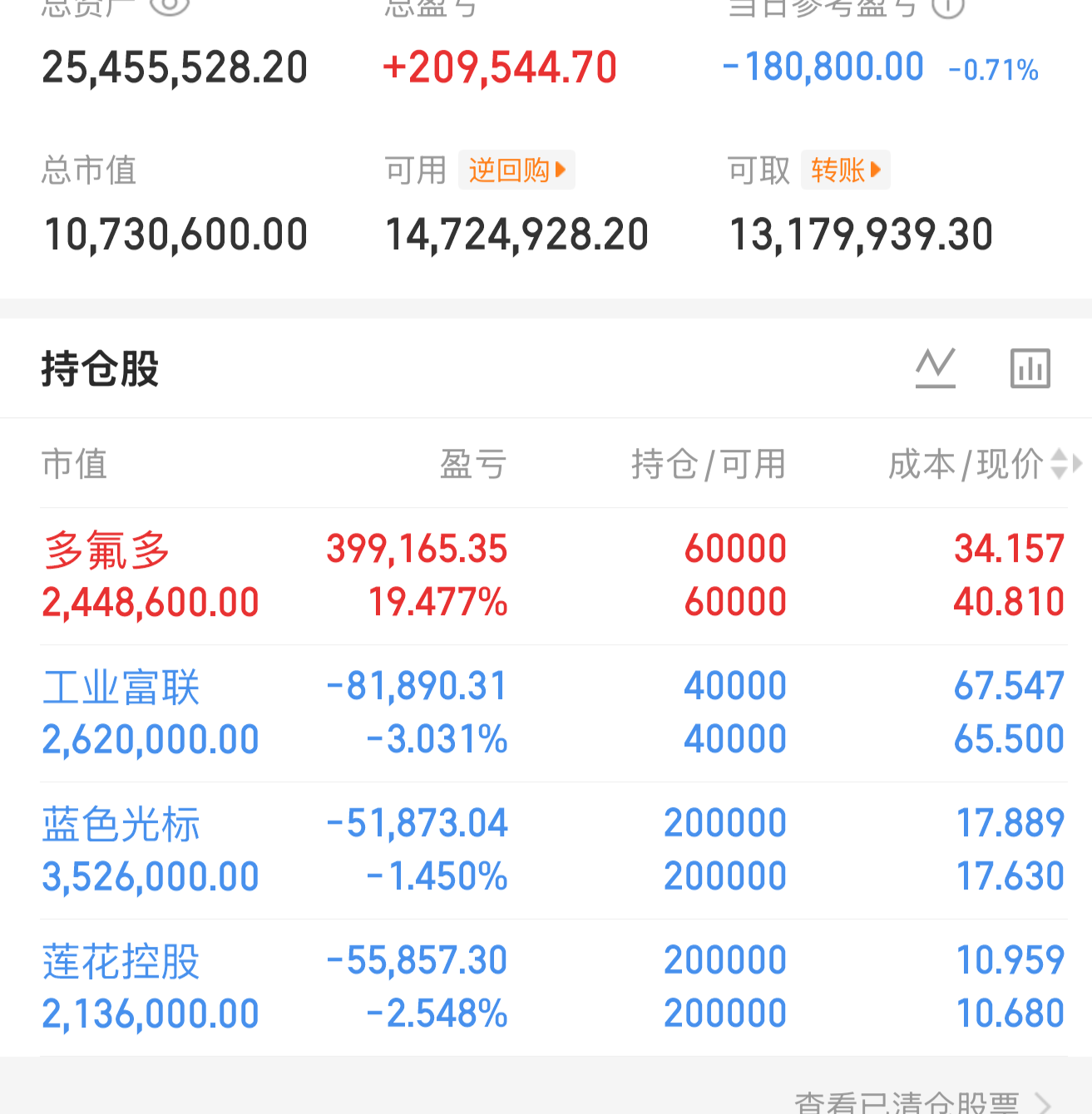Open the holdings bar chart icon
The image size is (1092, 1114).
click(x=1030, y=368)
